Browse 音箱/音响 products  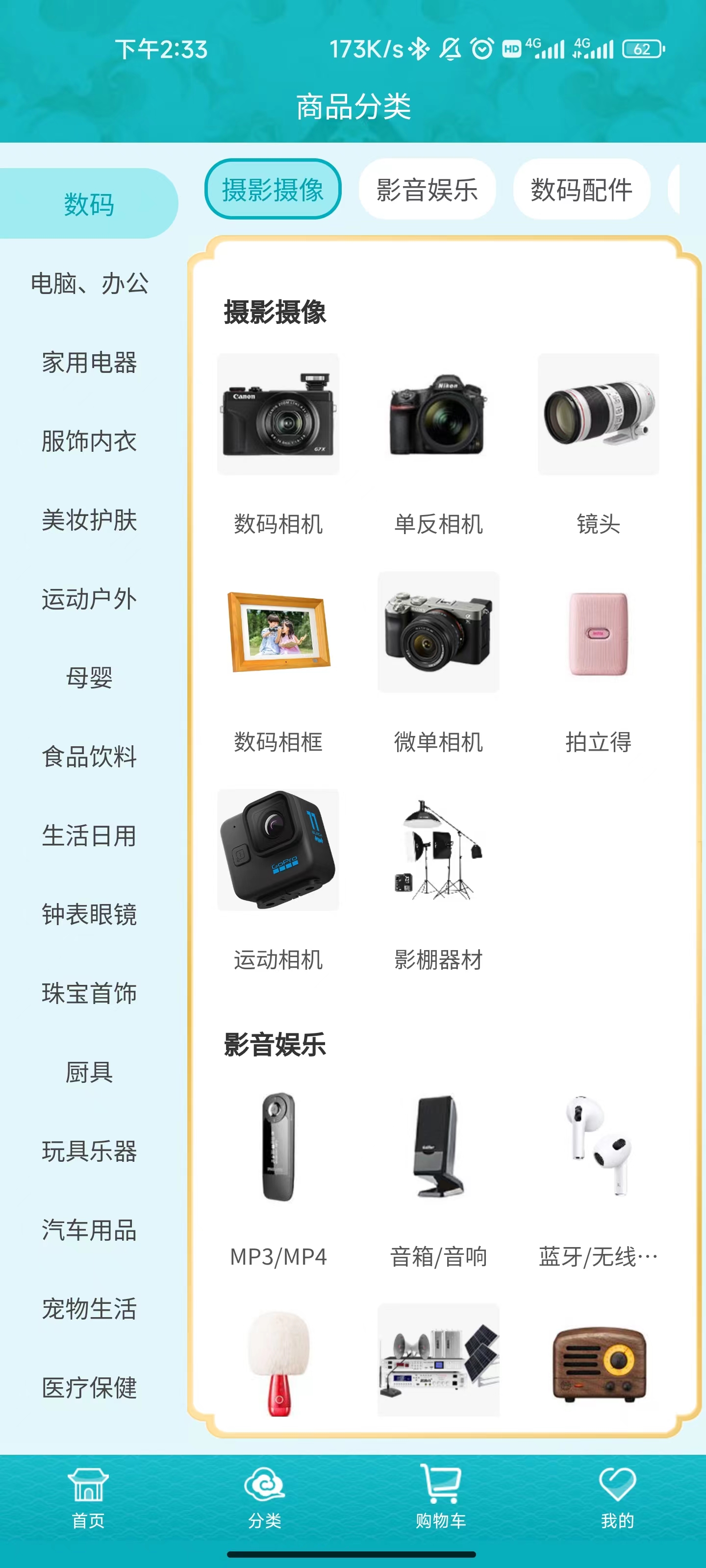point(438,1172)
